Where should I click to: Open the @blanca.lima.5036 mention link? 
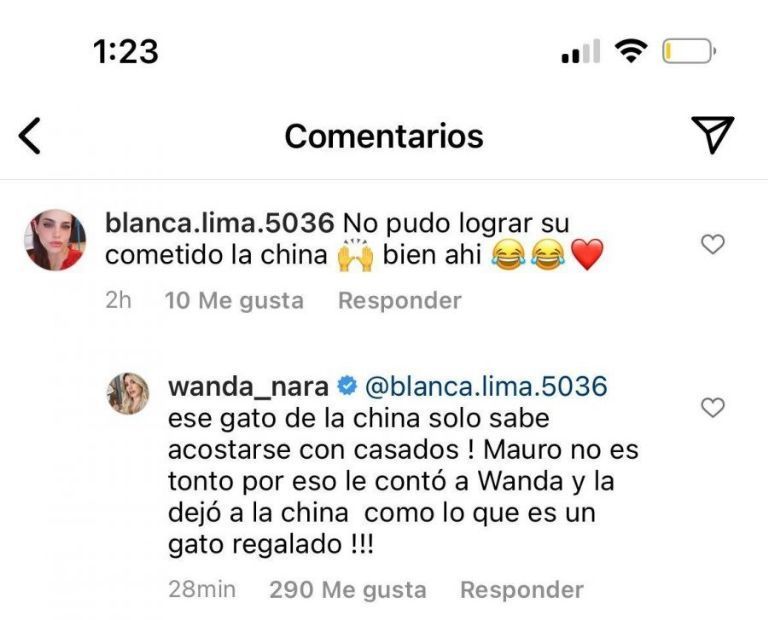486,386
